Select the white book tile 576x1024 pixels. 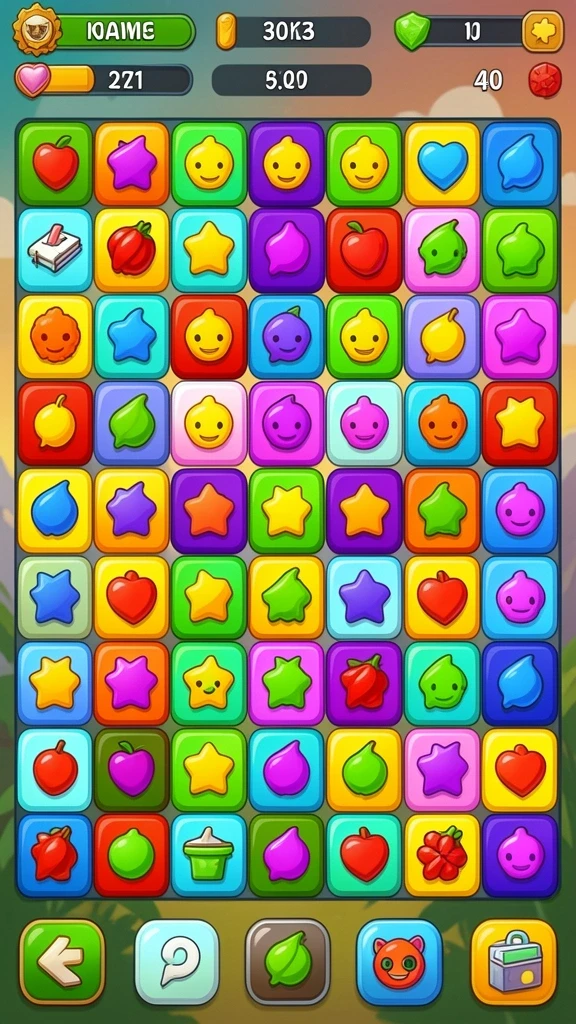(x=55, y=250)
